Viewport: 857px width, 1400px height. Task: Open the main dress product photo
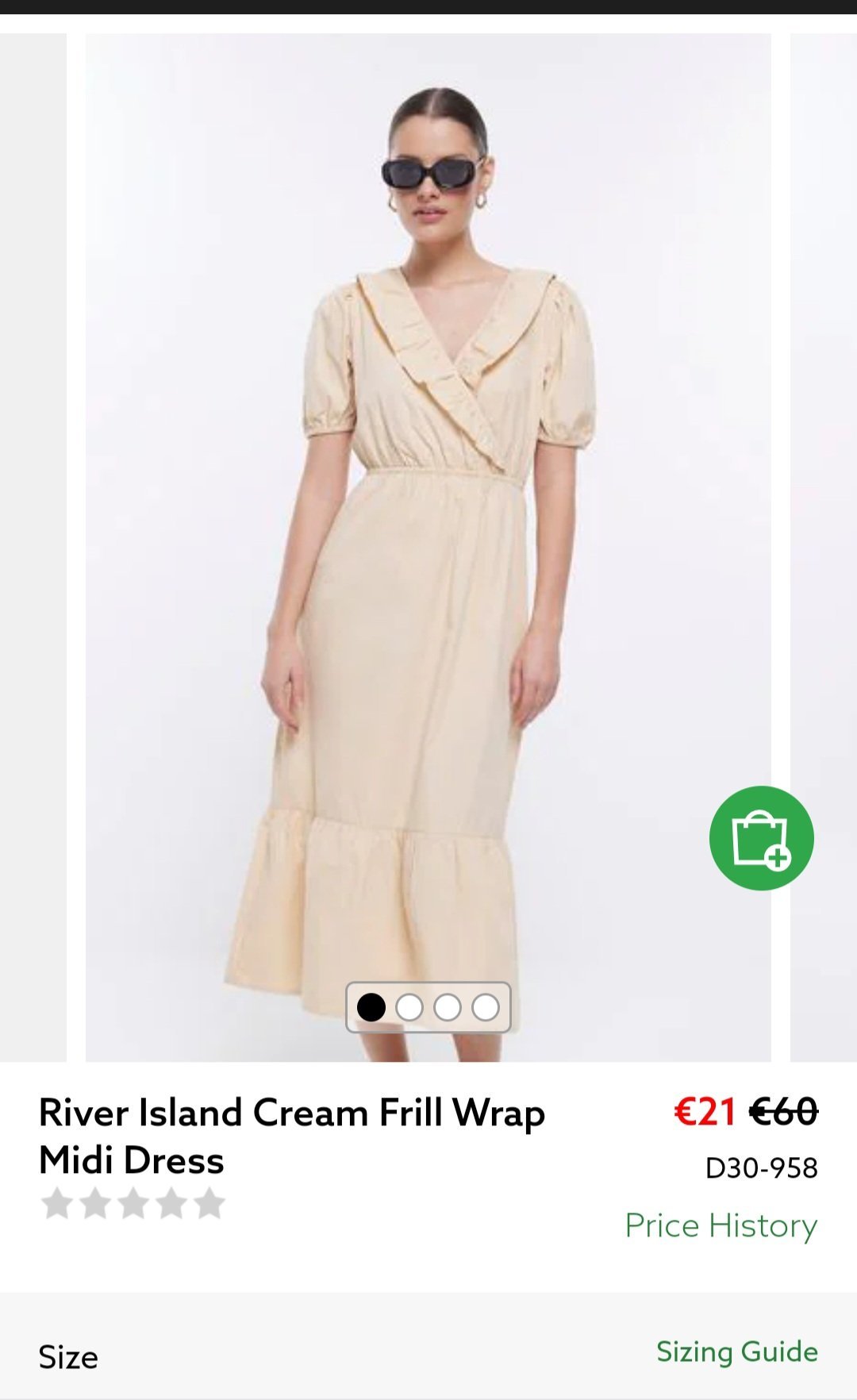[428, 548]
